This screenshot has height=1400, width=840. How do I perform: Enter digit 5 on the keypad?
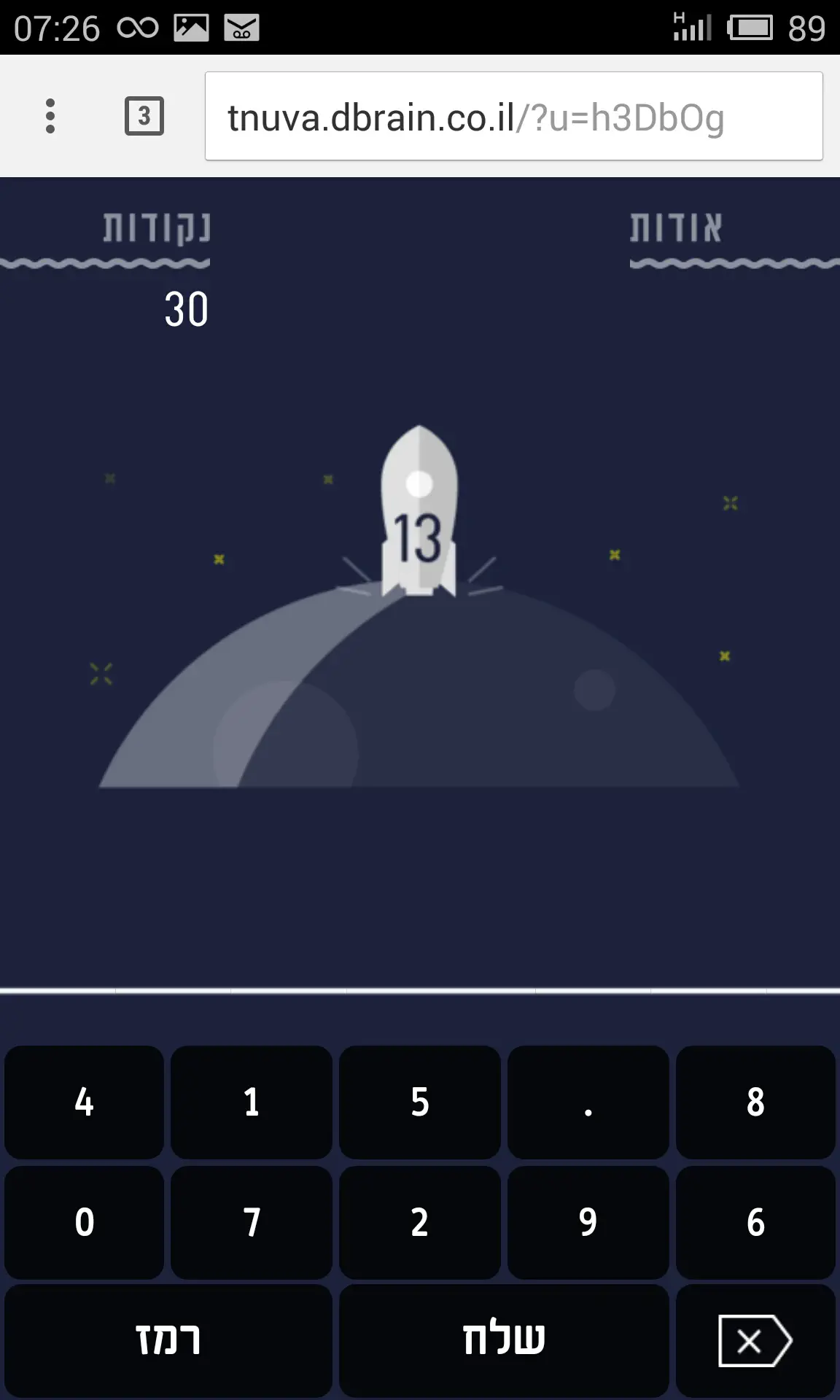tap(420, 1102)
